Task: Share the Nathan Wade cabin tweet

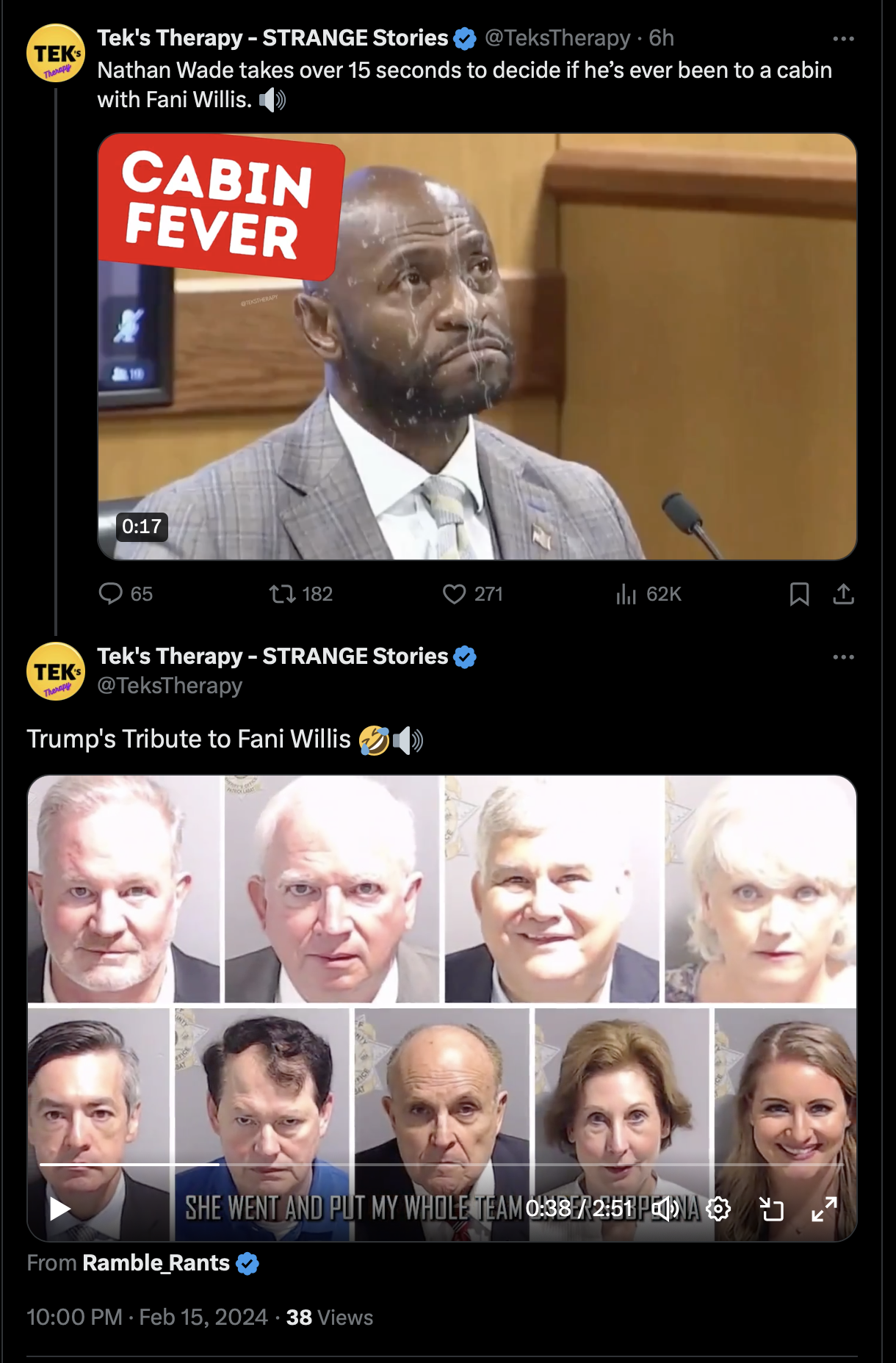Action: (x=843, y=593)
